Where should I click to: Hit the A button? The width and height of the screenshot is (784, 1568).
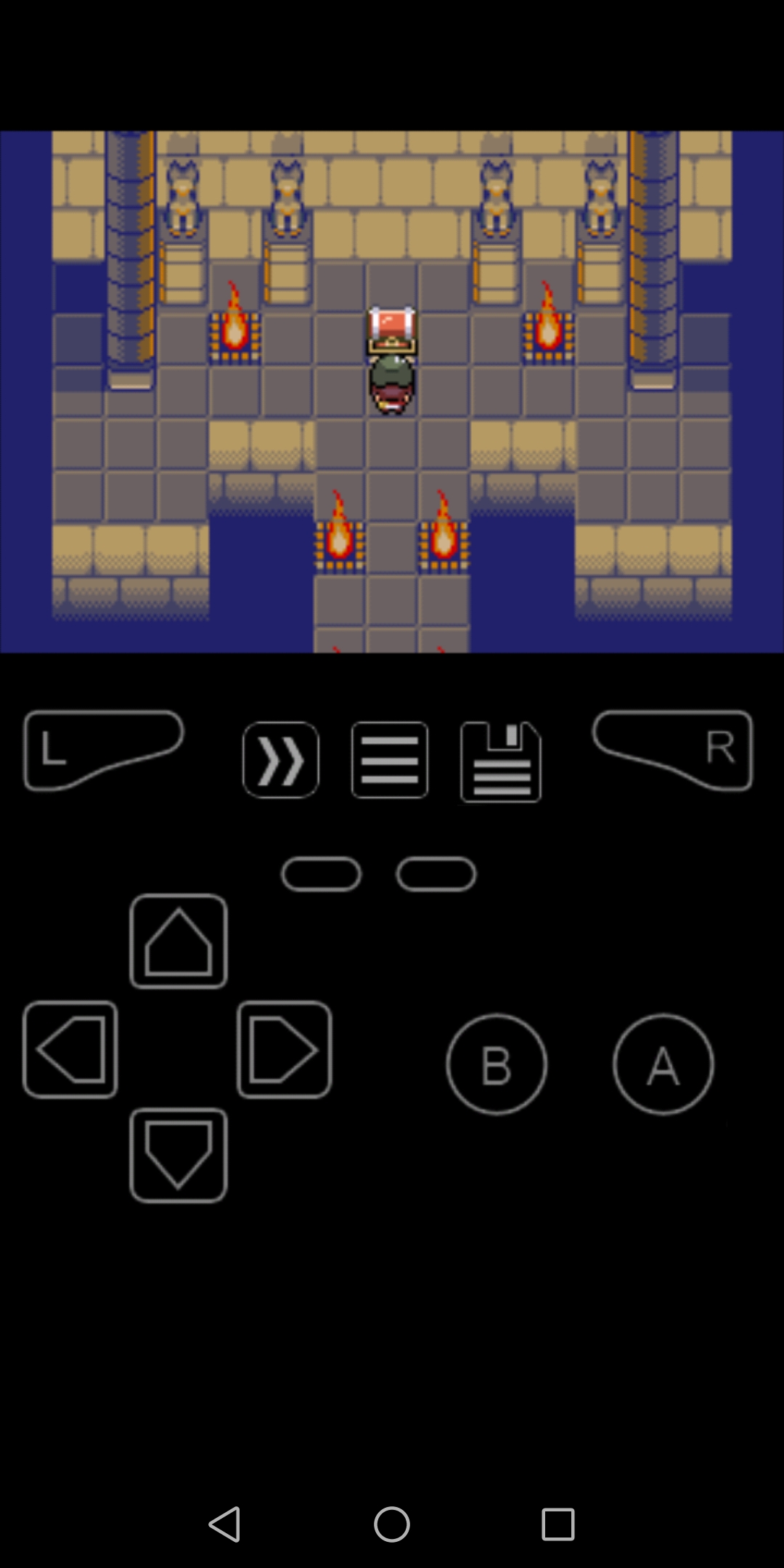[663, 1064]
